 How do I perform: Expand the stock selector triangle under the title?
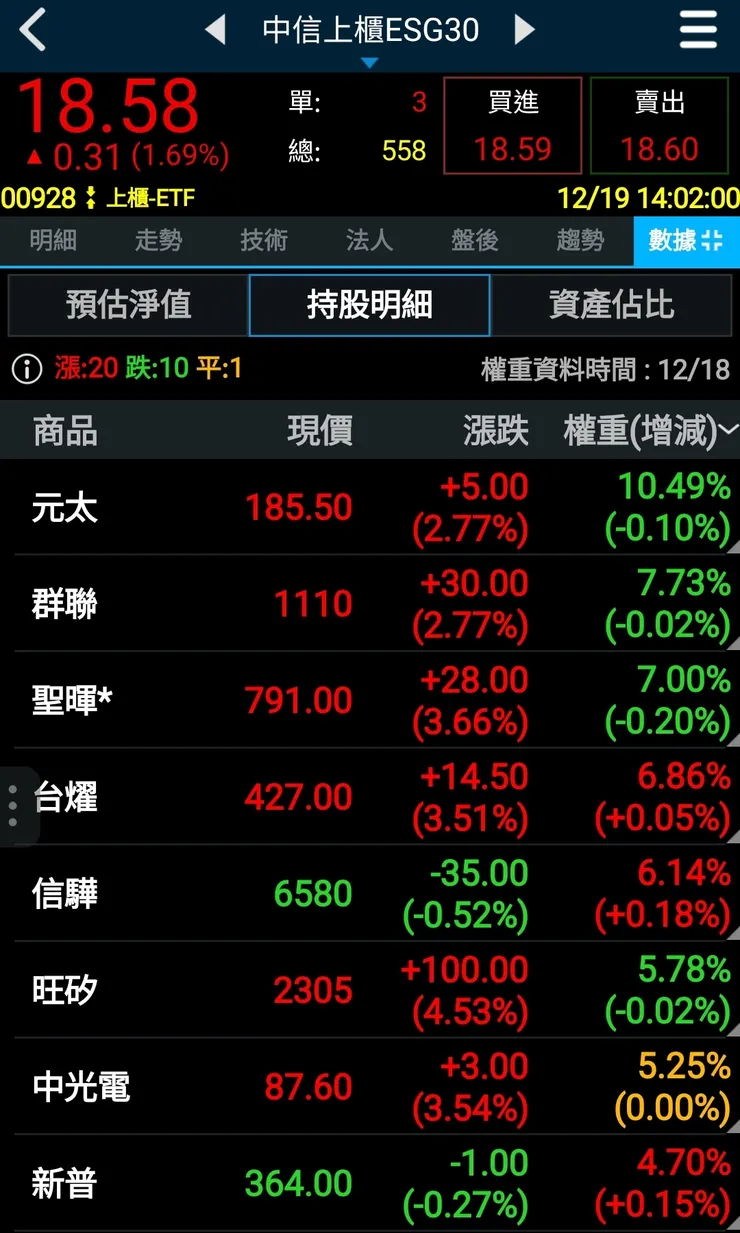[369, 62]
